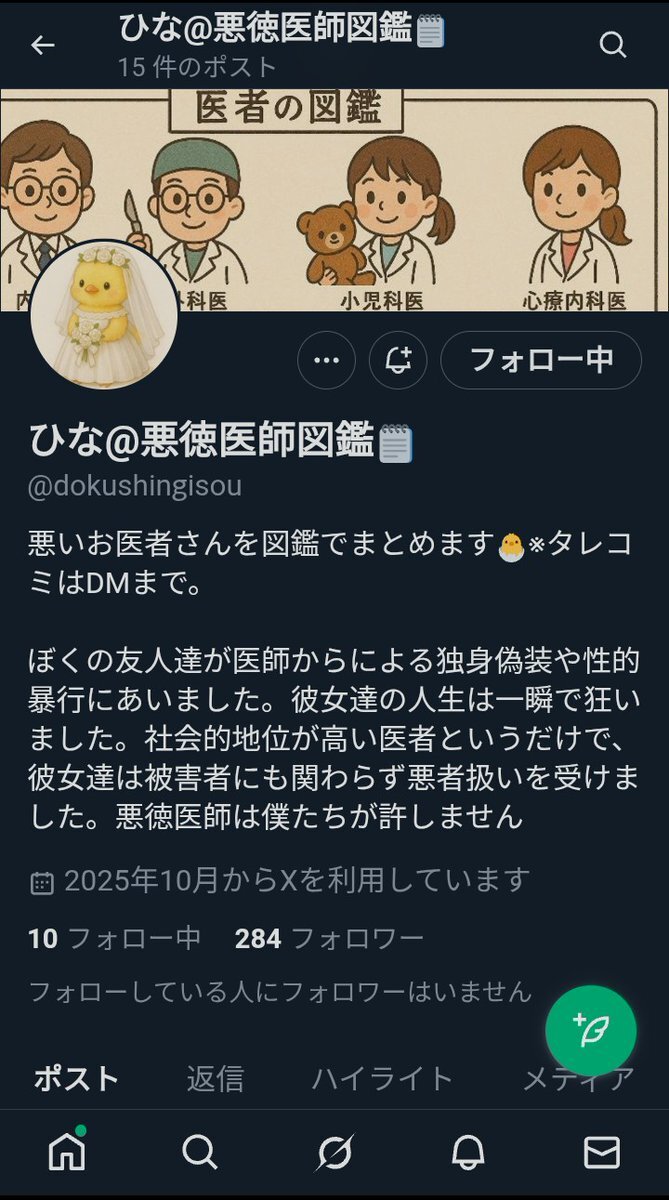Open Grok from the bottom navigation

point(334,1152)
